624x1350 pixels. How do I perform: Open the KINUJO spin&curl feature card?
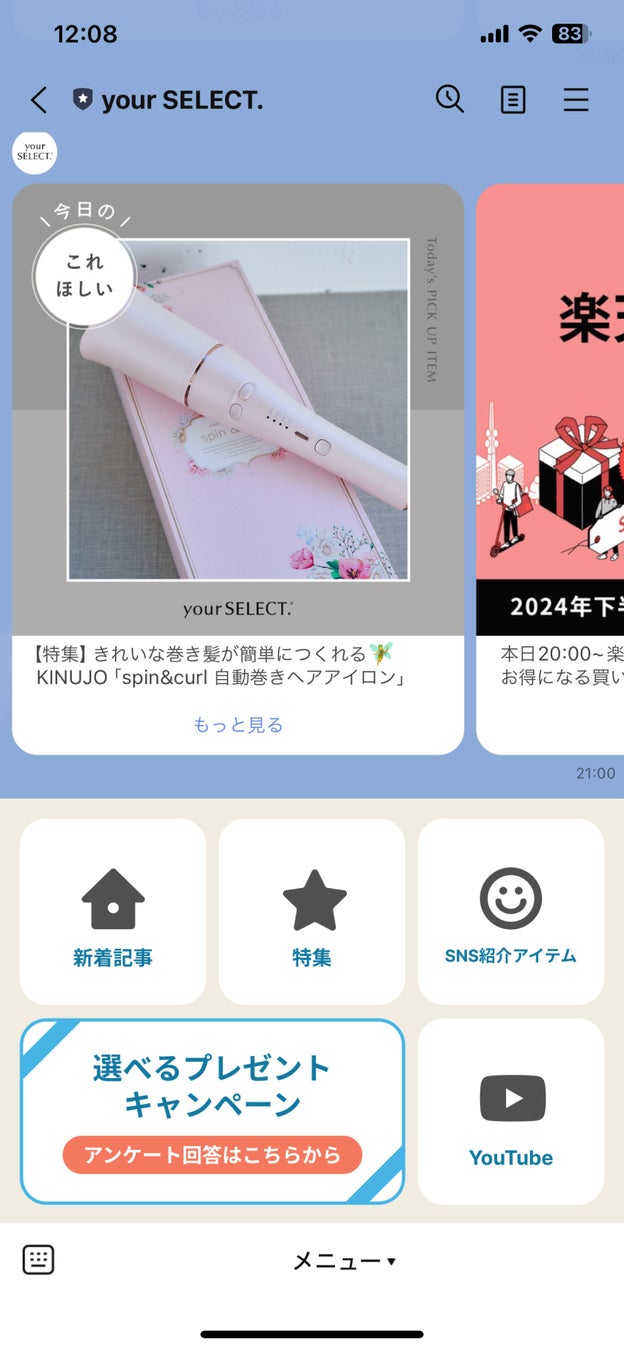point(238,468)
